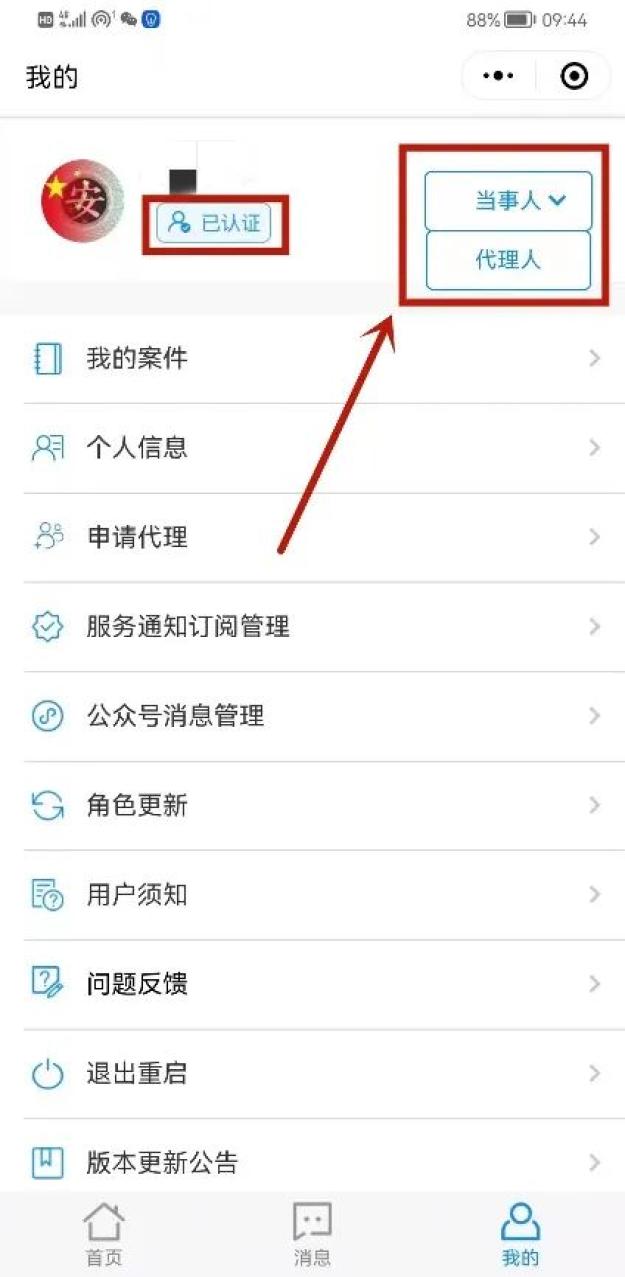Open 服务通知订阅管理
Viewport: 625px width, 1277px height.
point(312,627)
